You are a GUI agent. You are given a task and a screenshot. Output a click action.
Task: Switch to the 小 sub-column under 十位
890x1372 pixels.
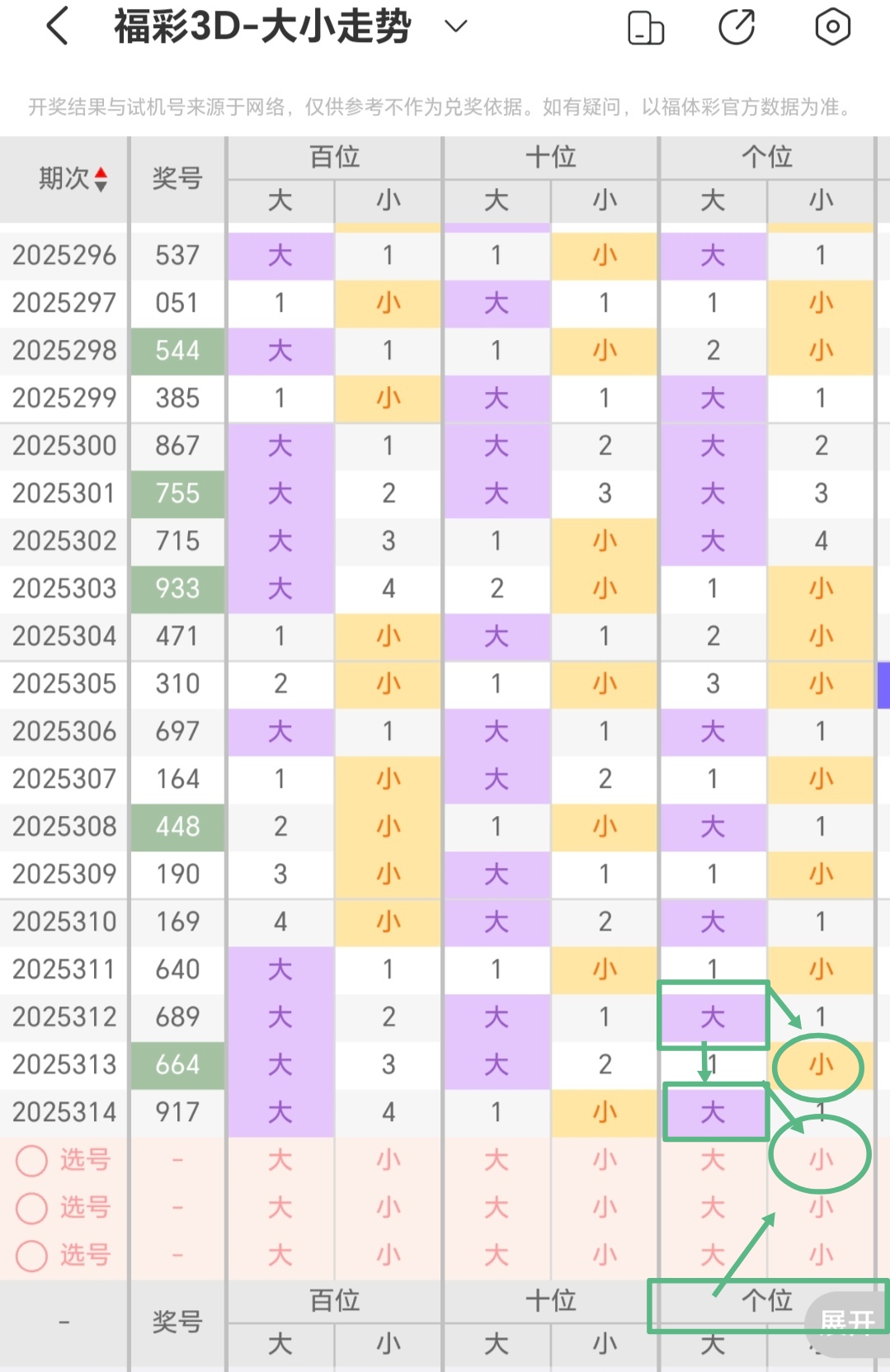tap(604, 201)
